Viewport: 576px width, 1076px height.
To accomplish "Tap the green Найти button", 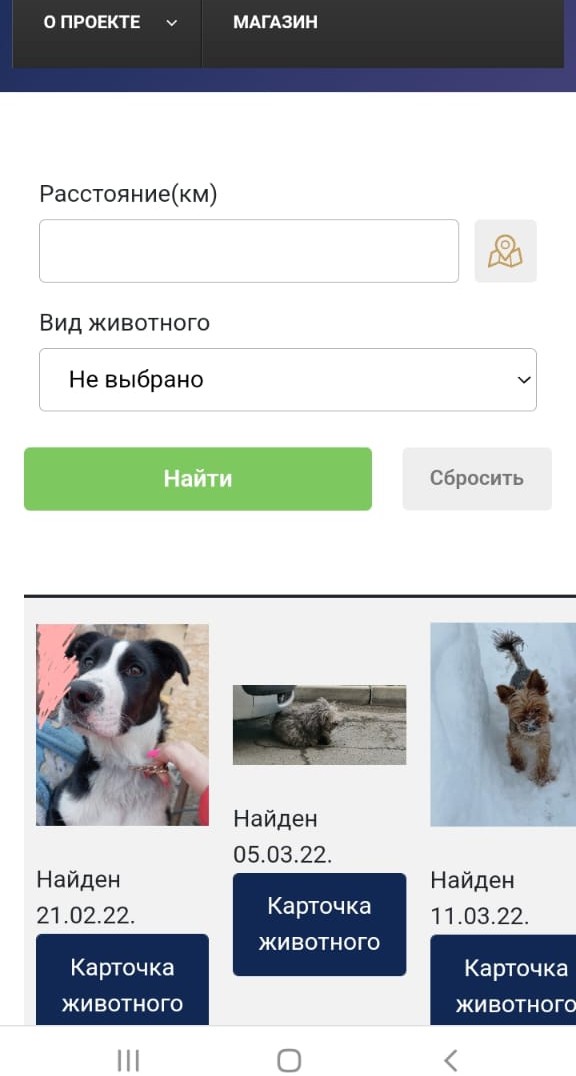I will (198, 479).
